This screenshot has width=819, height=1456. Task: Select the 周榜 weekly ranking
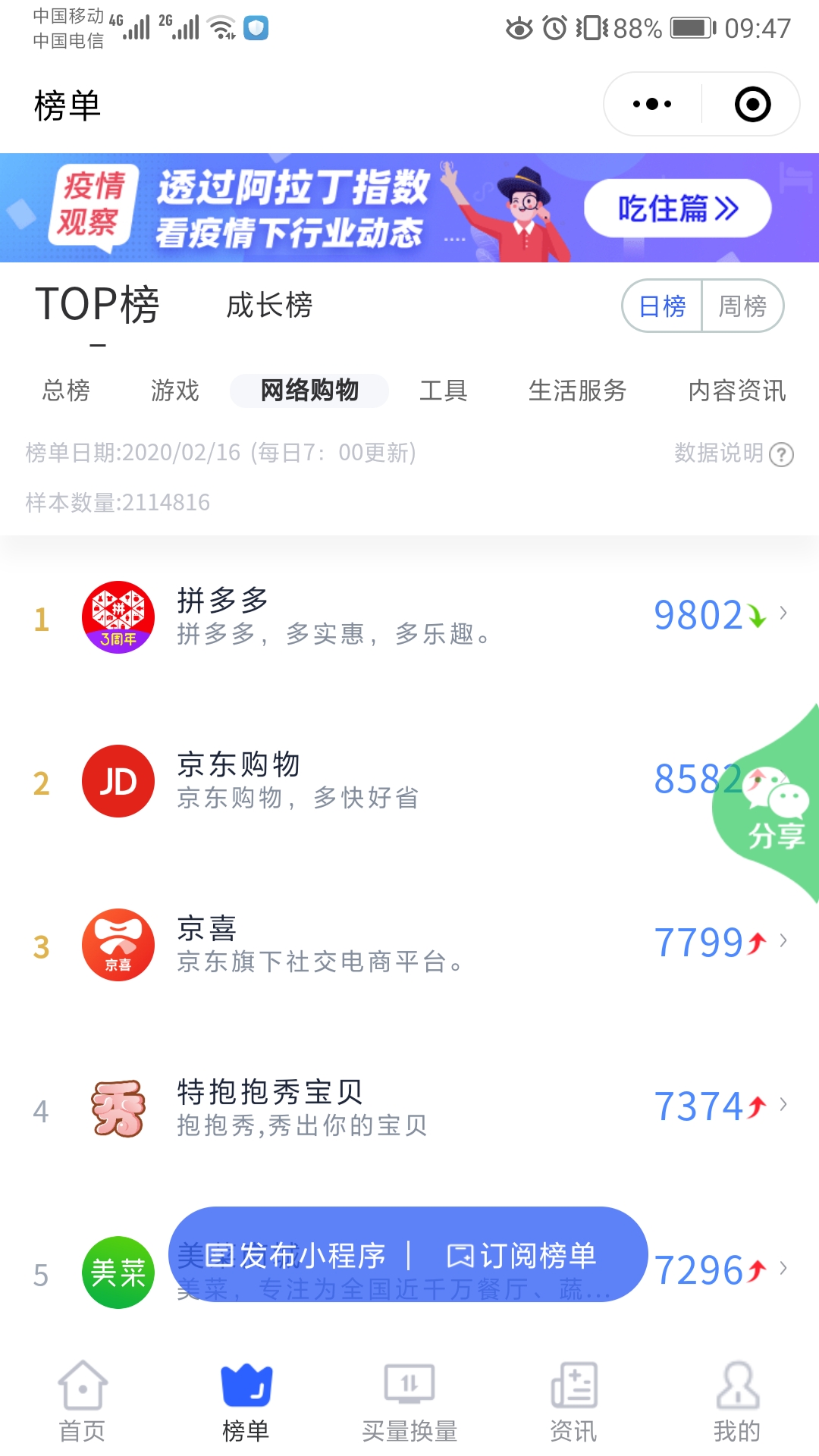pos(742,306)
